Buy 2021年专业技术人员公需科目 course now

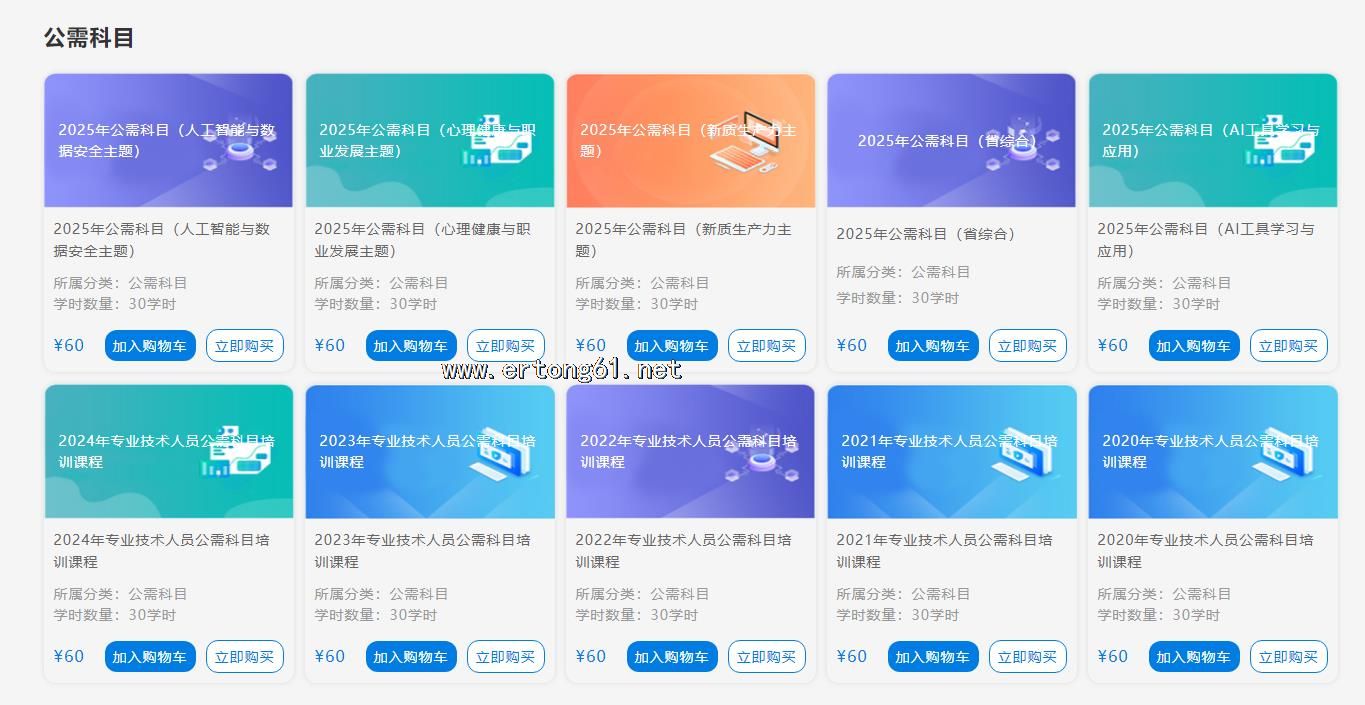tap(1028, 657)
